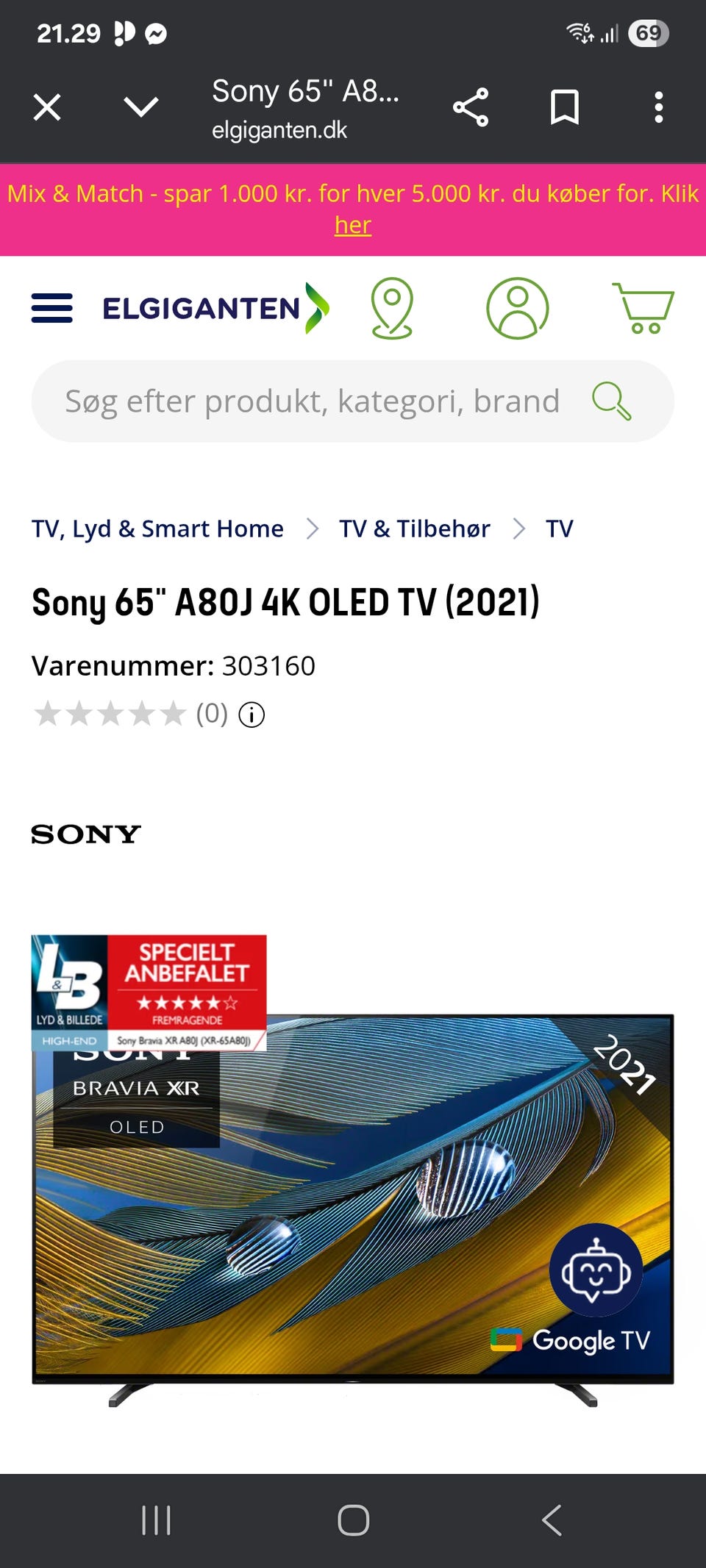706x1568 pixels.
Task: Show rating info via the info icon
Action: click(252, 715)
